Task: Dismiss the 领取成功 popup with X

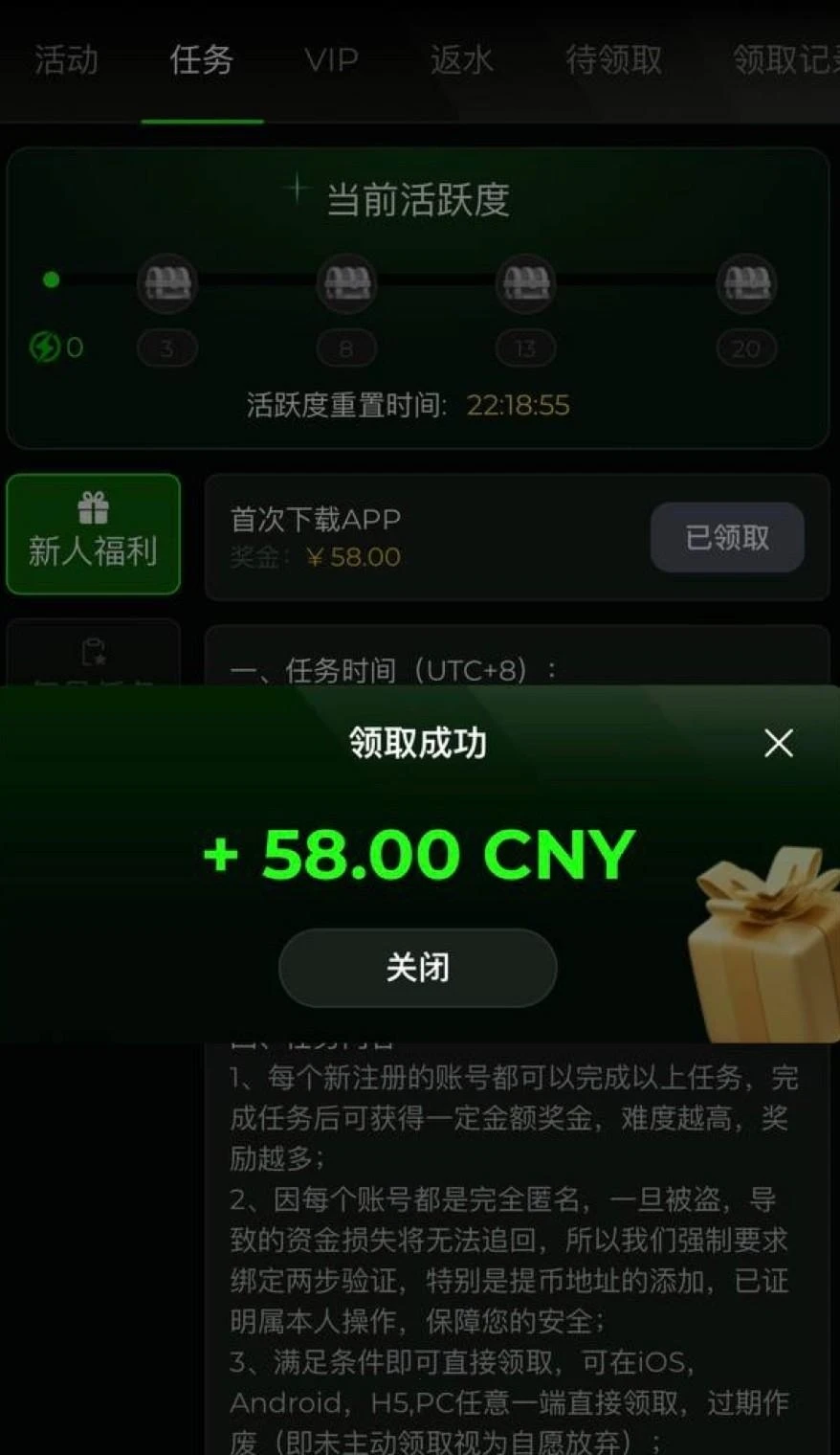Action: (778, 743)
